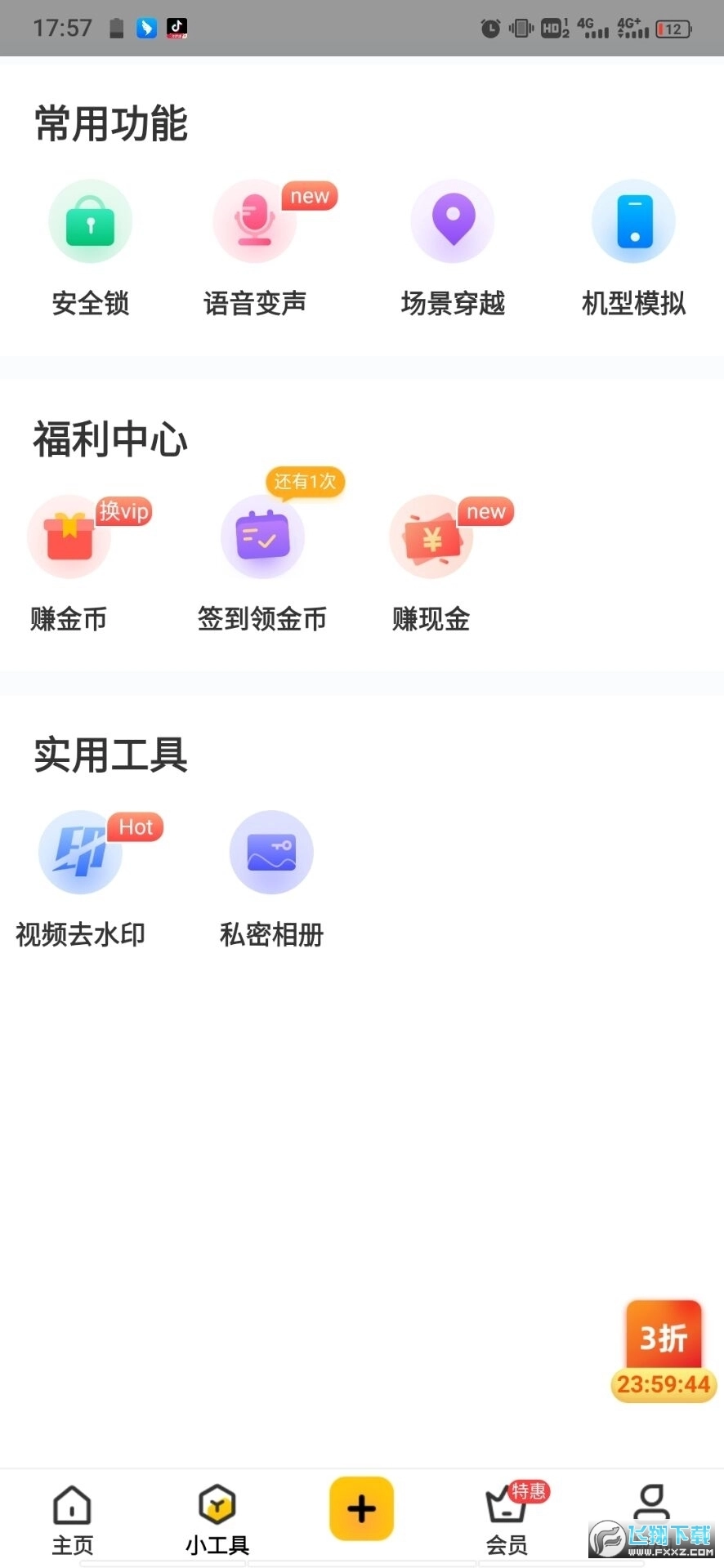This screenshot has height=1568, width=724.
Task: Tap the 新 new badge on 赚现金
Action: pyautogui.click(x=485, y=511)
